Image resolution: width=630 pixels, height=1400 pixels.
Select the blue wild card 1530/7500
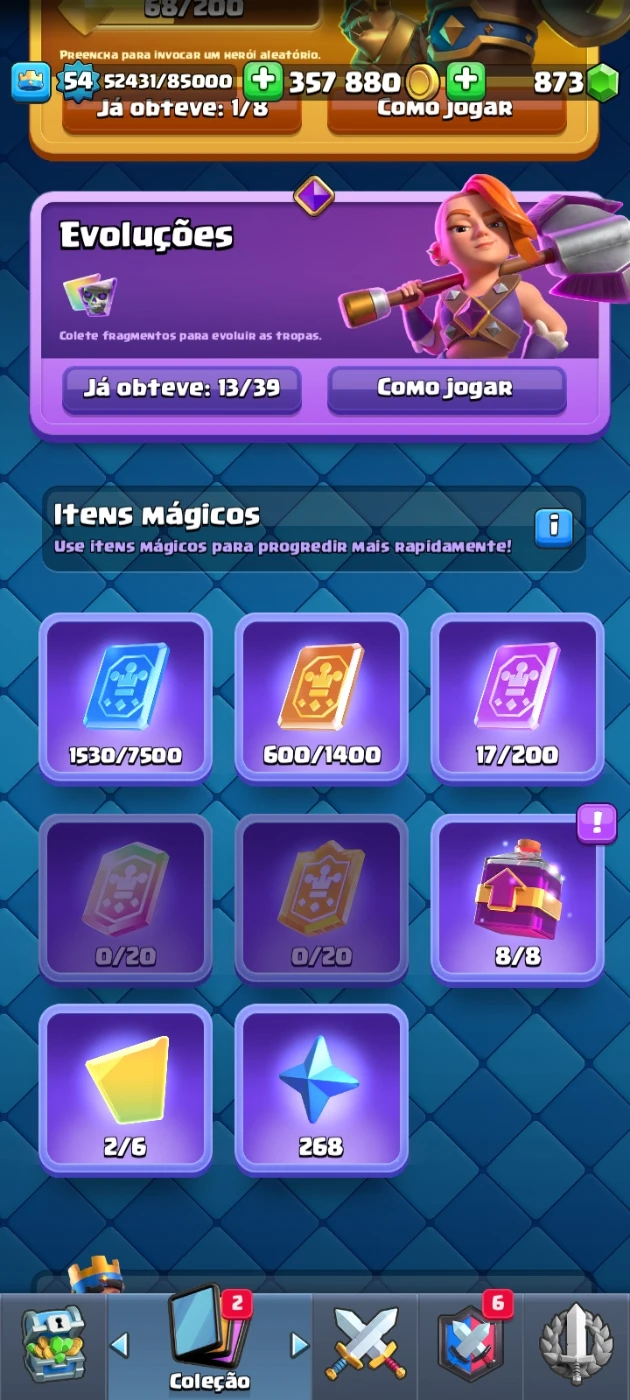pos(126,697)
